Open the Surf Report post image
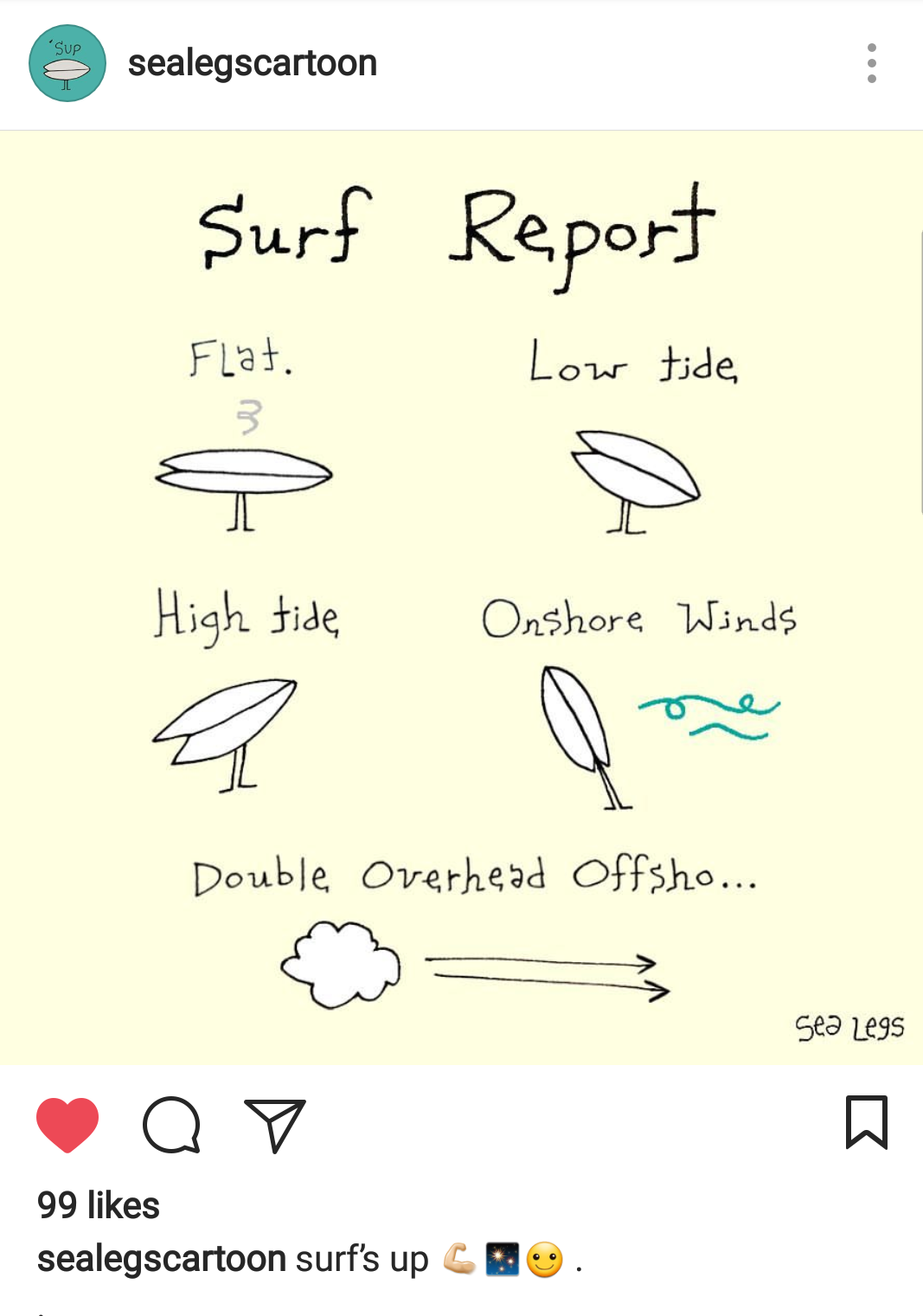This screenshot has width=923, height=1316. pos(461,597)
